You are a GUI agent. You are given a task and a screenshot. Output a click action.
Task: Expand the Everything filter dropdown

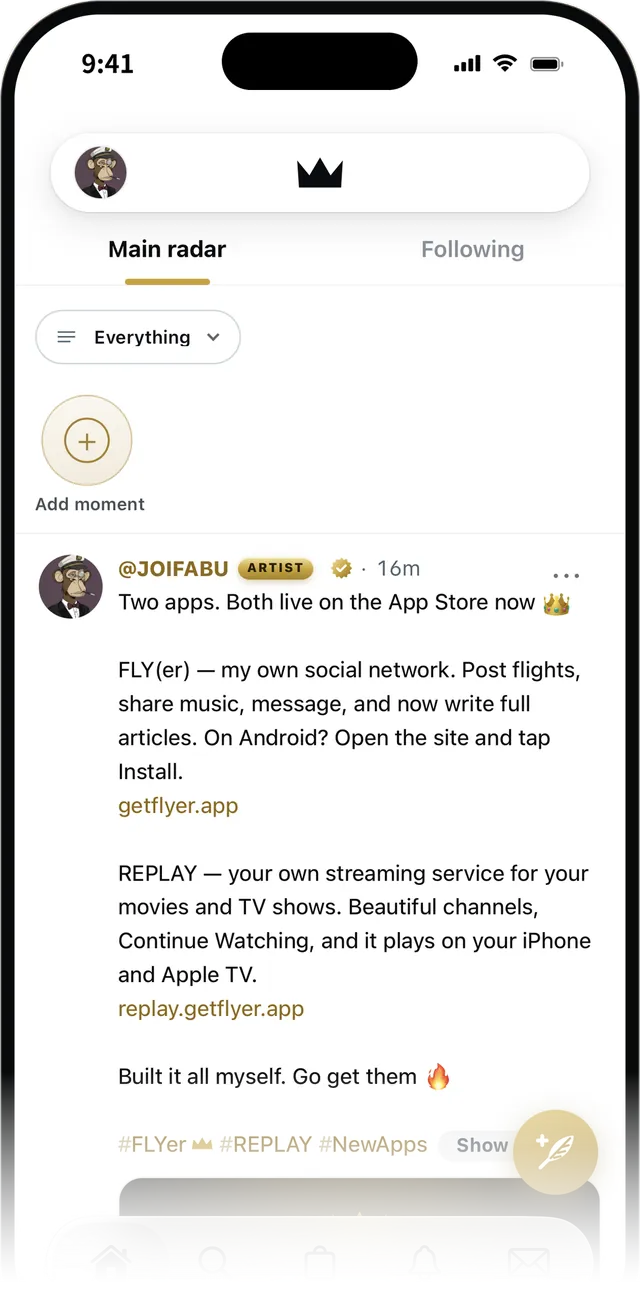click(x=138, y=337)
